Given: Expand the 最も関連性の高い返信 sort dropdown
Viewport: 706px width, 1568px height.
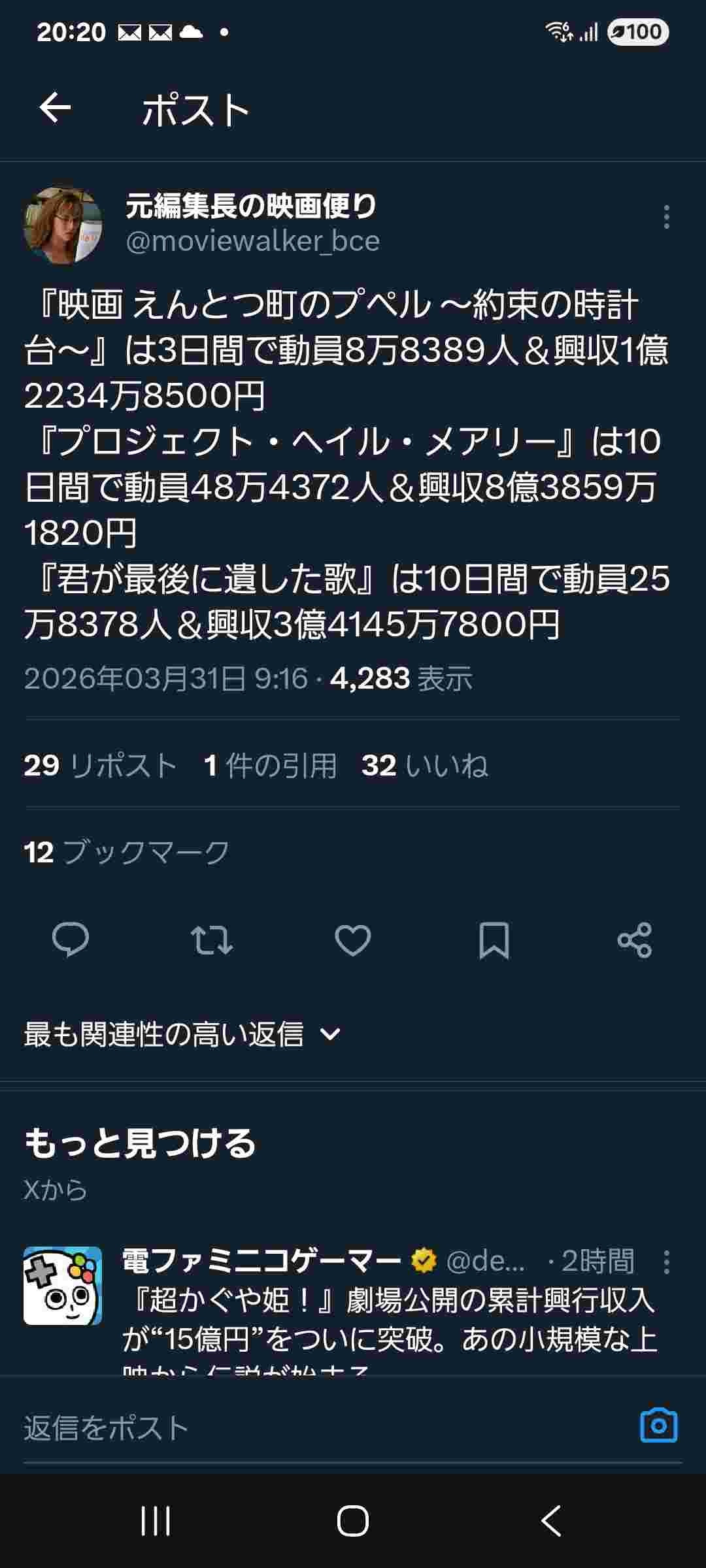Looking at the screenshot, I should point(183,1034).
